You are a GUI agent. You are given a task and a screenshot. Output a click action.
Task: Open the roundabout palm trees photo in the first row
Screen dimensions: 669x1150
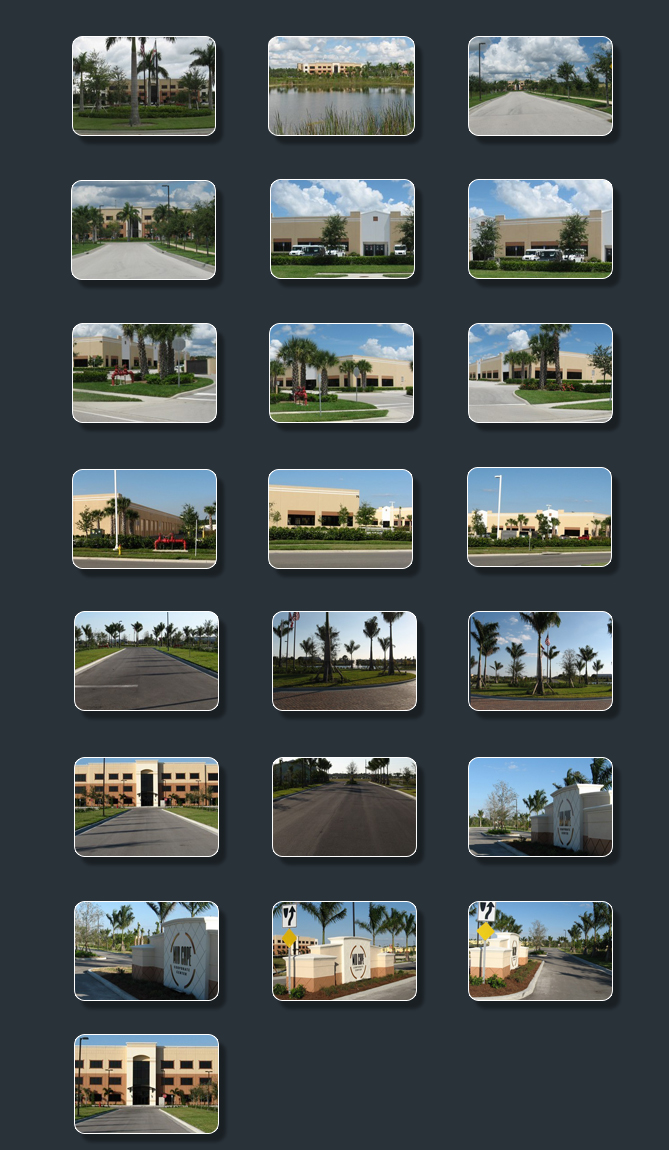144,86
